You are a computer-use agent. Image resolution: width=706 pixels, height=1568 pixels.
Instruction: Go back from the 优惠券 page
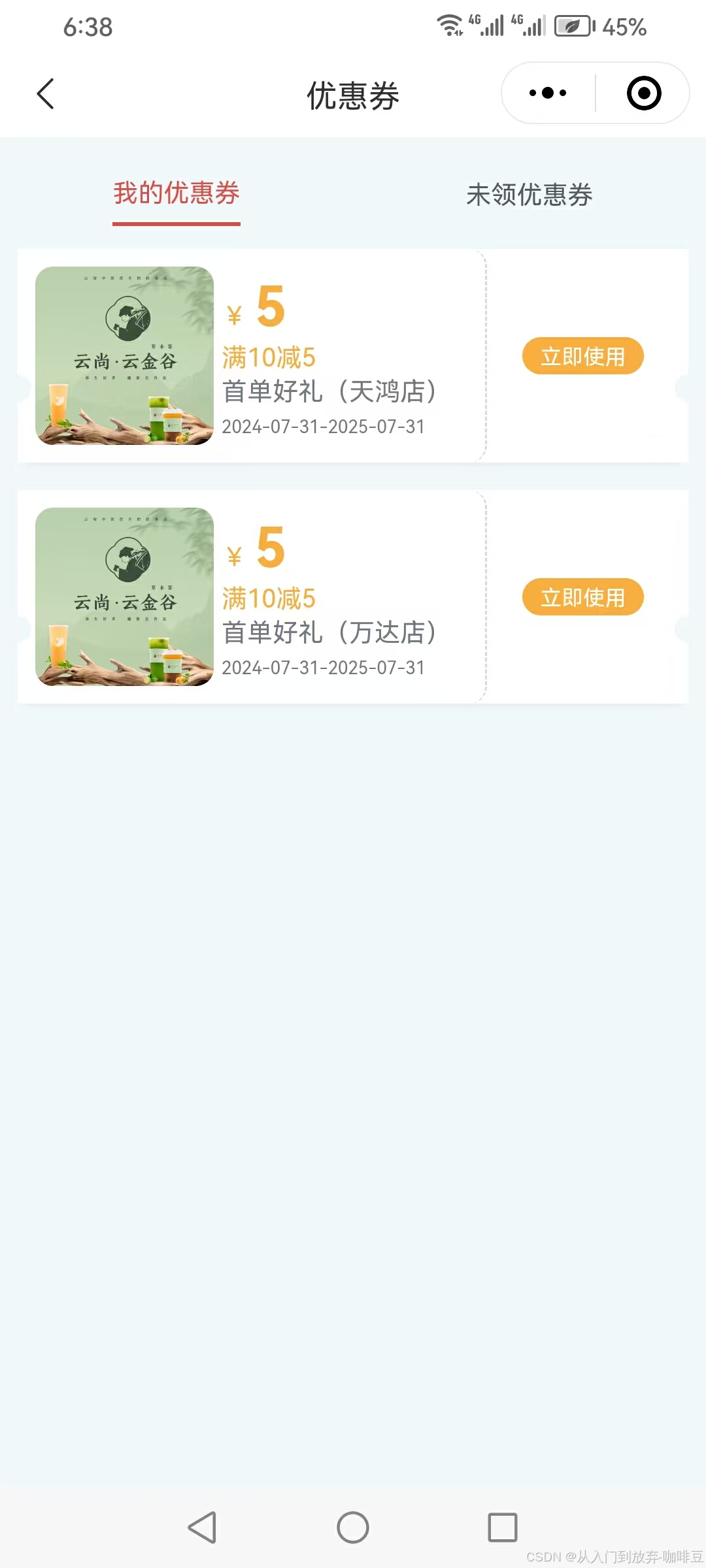(45, 94)
